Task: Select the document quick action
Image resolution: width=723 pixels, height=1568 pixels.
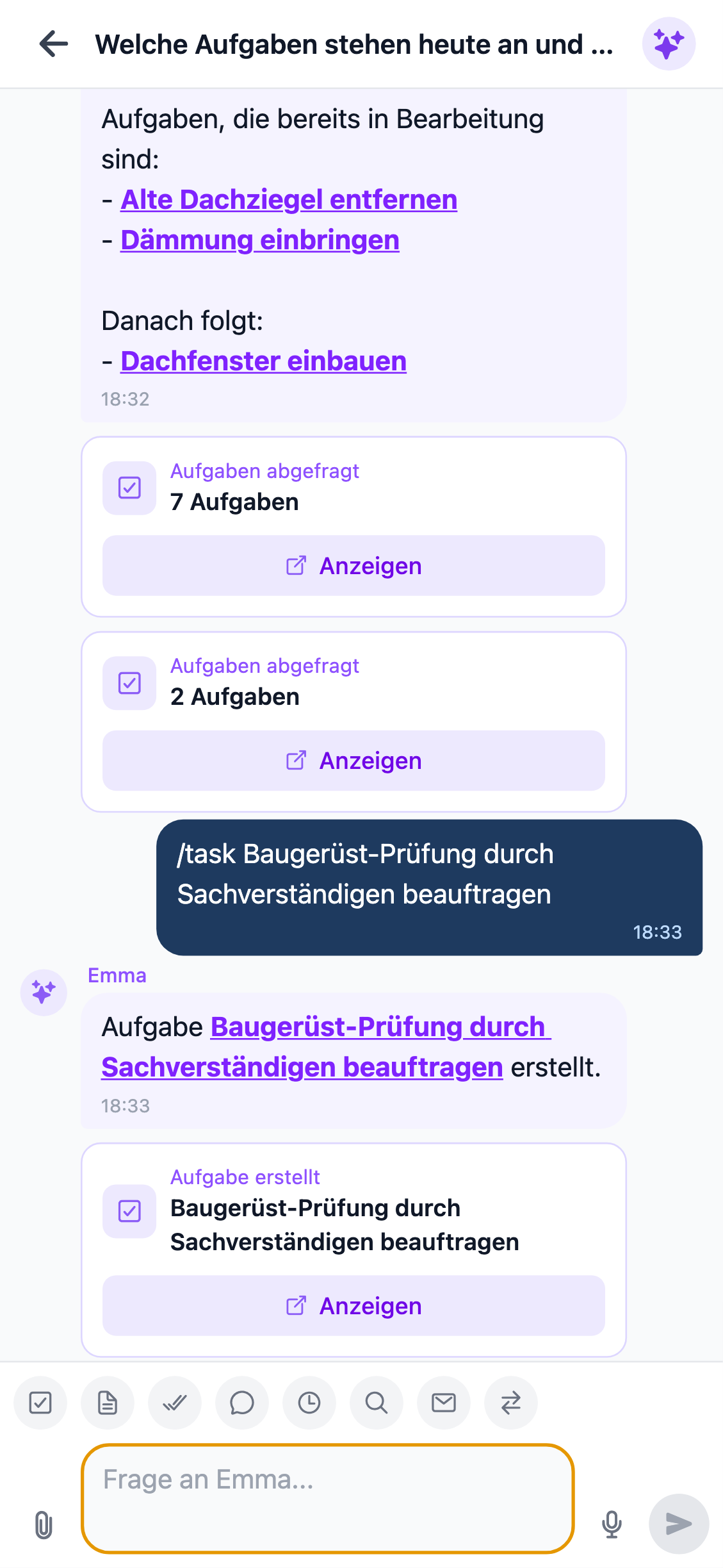Action: tap(108, 1403)
